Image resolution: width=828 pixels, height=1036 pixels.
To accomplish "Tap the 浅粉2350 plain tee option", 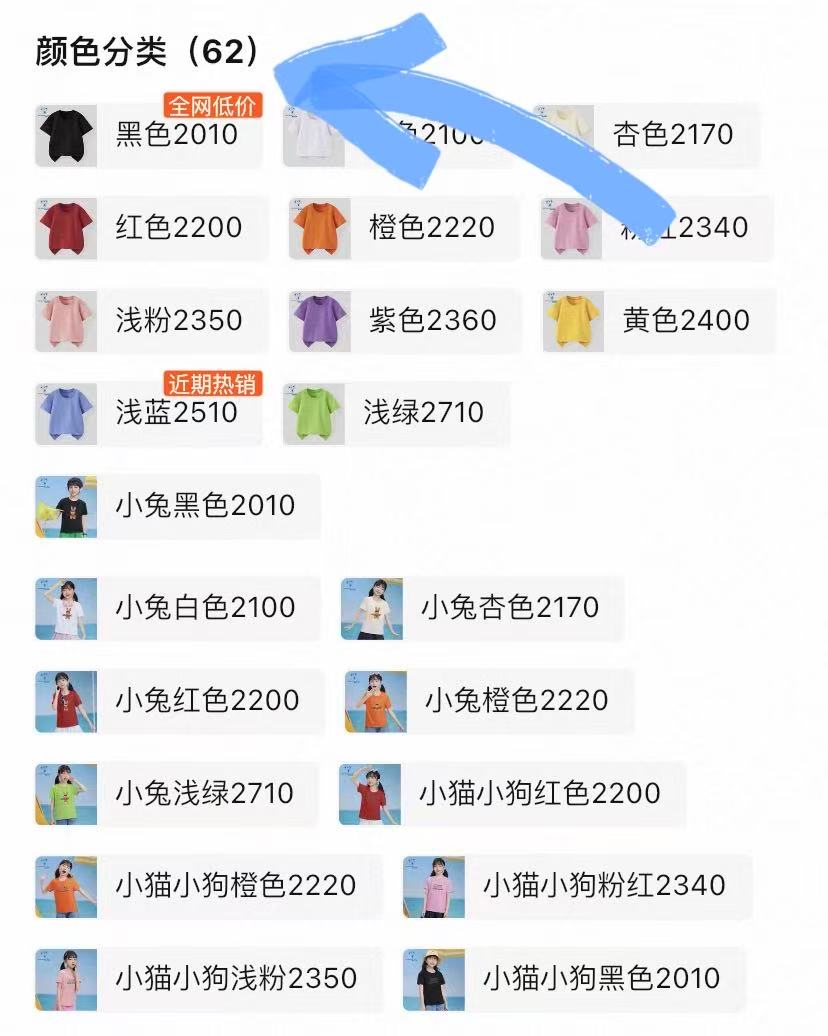I will click(152, 320).
